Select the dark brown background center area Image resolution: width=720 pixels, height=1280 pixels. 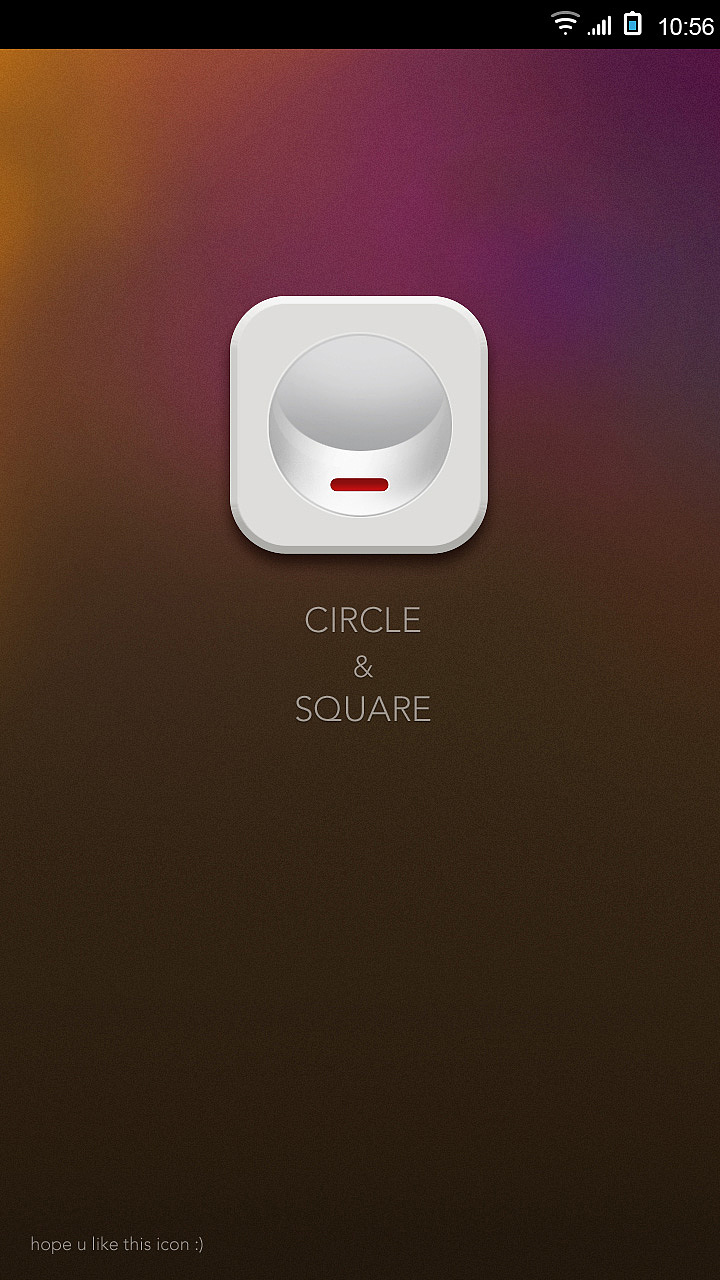click(x=360, y=950)
